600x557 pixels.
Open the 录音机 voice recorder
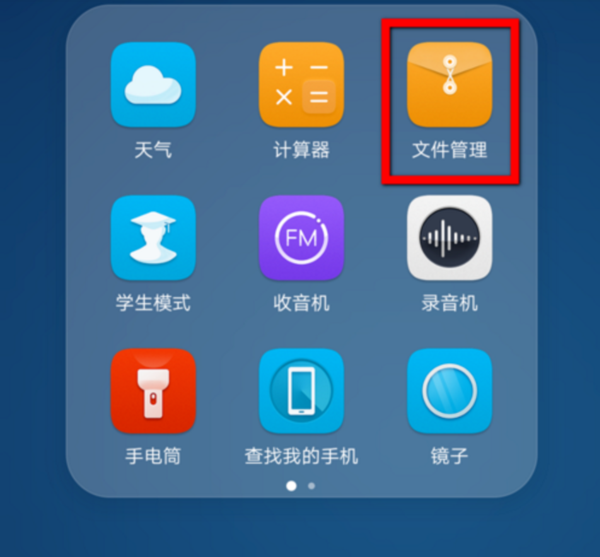pyautogui.click(x=449, y=238)
